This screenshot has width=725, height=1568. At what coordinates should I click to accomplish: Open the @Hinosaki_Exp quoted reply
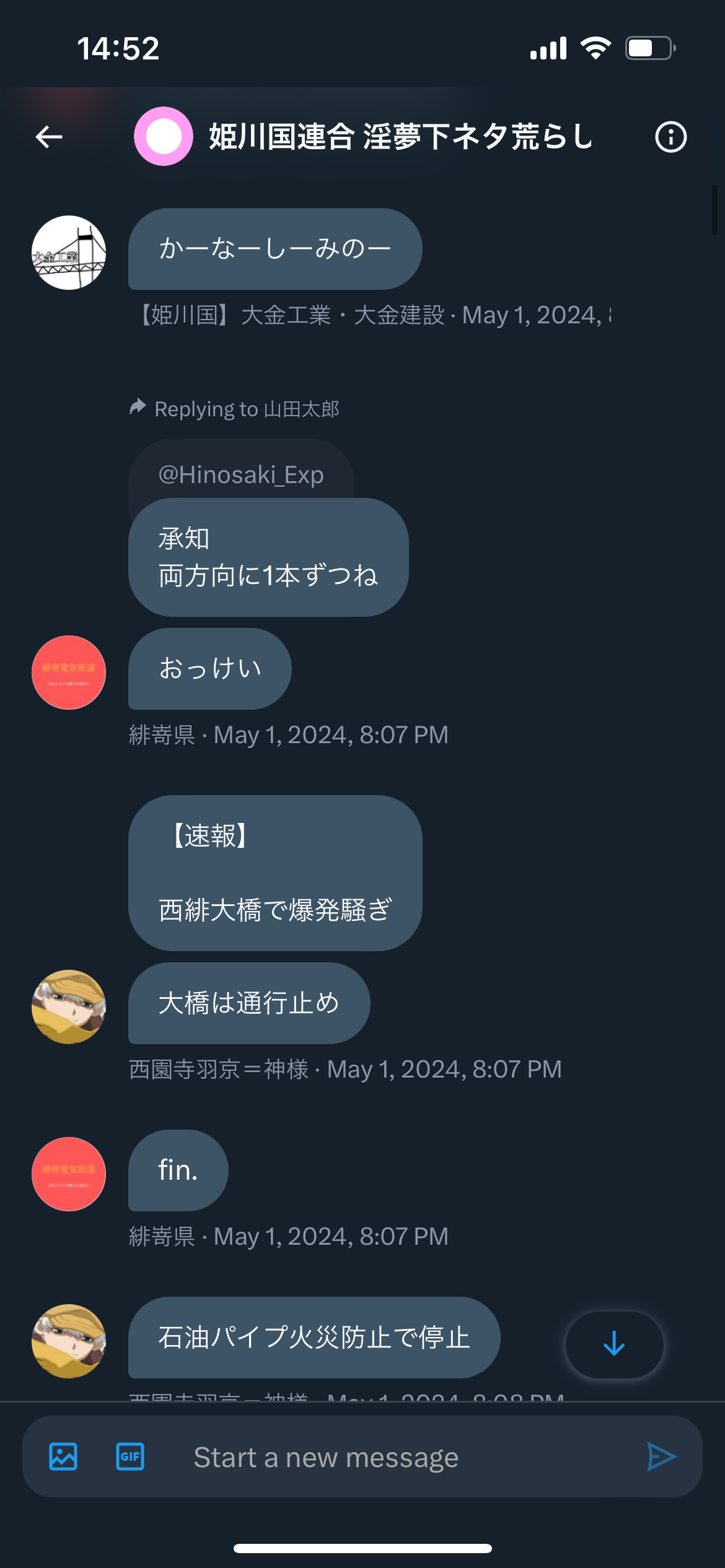coord(241,474)
